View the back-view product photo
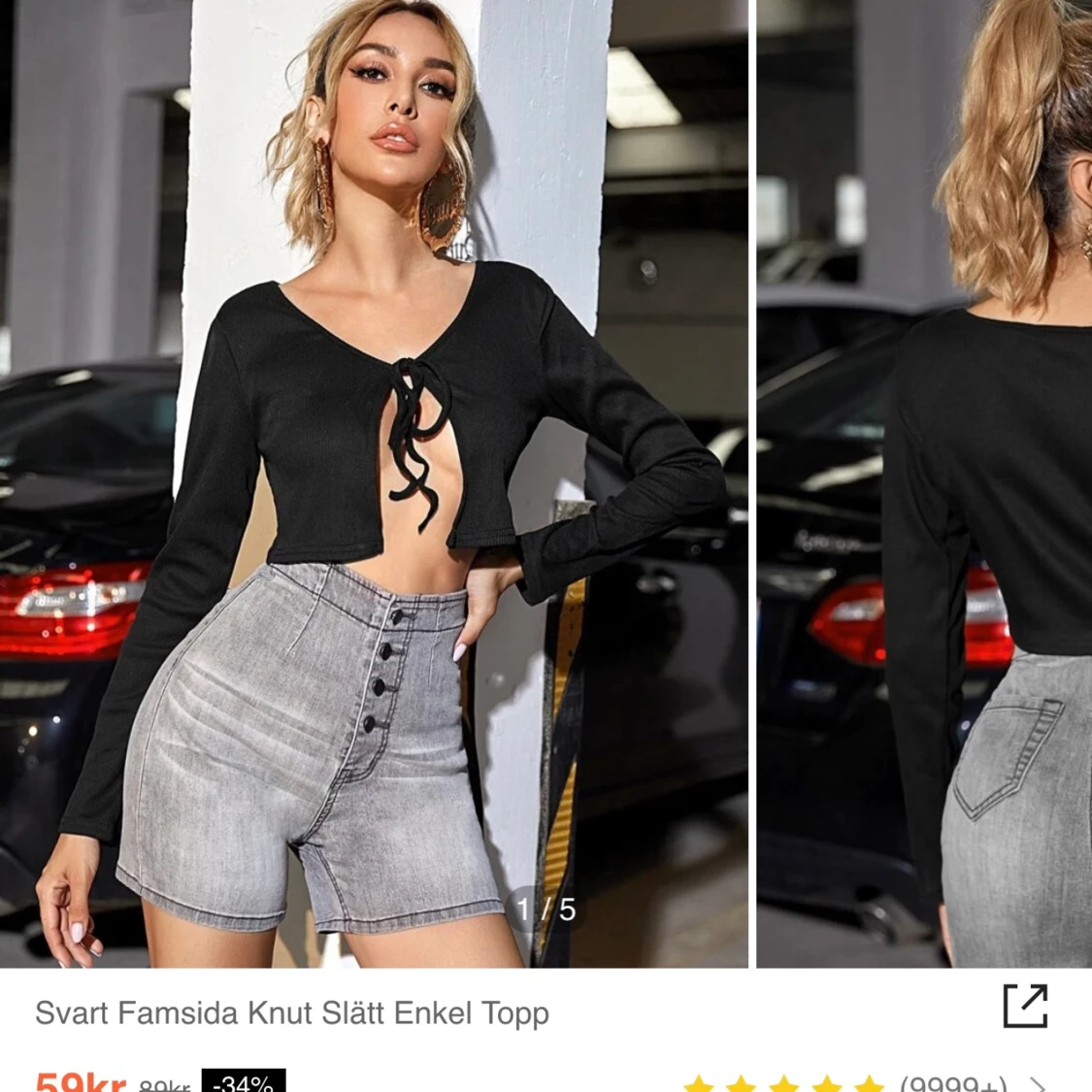1092x1092 pixels. tap(924, 485)
